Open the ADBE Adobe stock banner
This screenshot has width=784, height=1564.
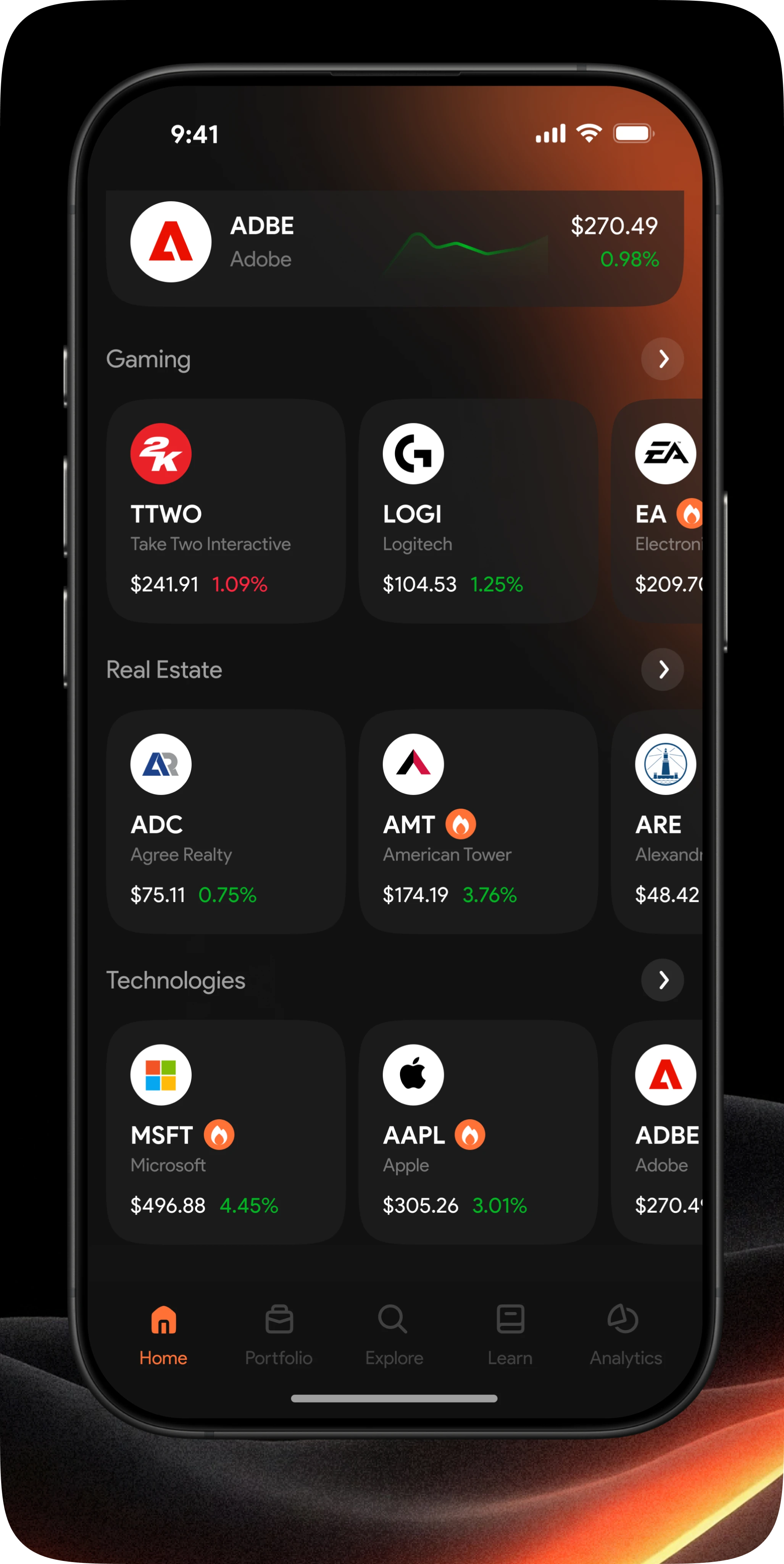(x=395, y=248)
